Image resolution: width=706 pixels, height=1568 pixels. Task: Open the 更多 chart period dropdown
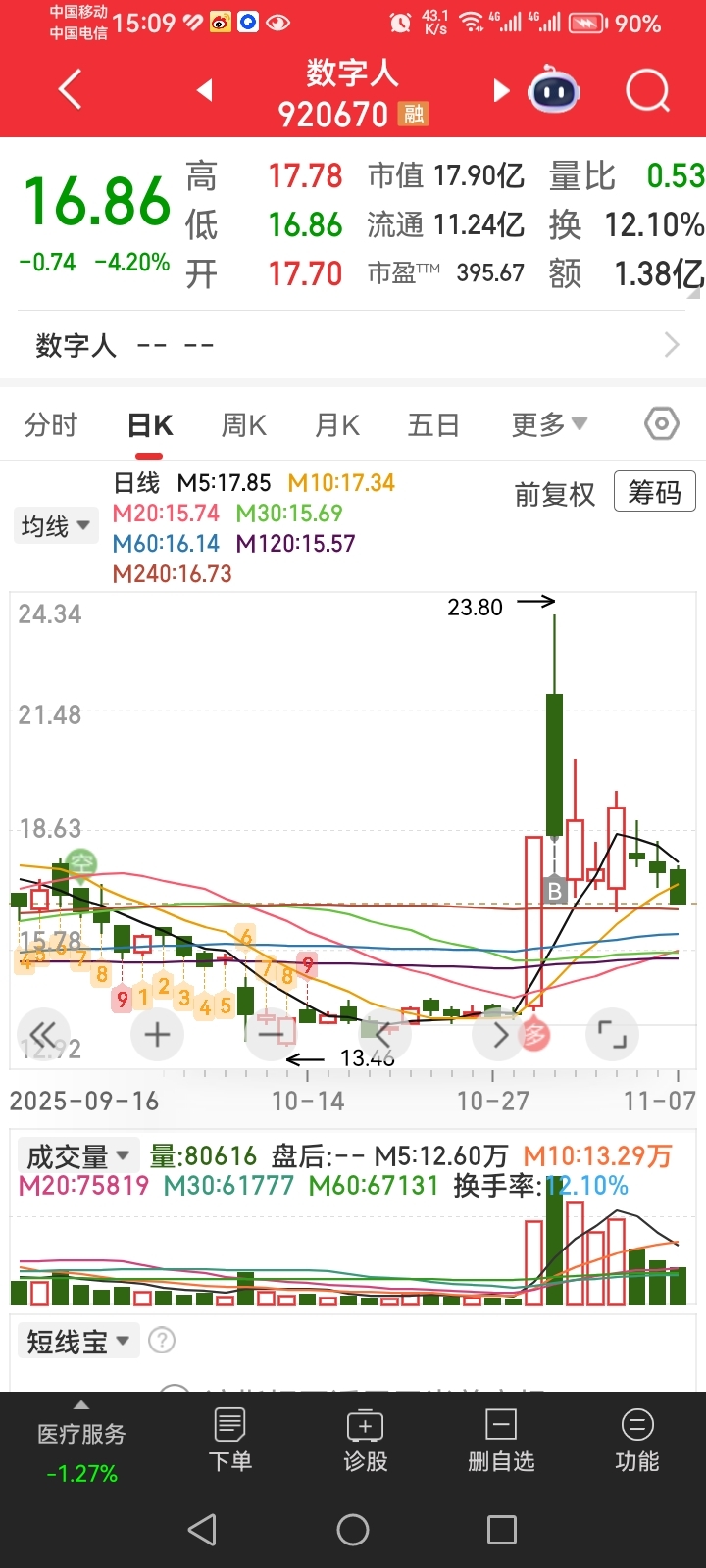point(549,425)
